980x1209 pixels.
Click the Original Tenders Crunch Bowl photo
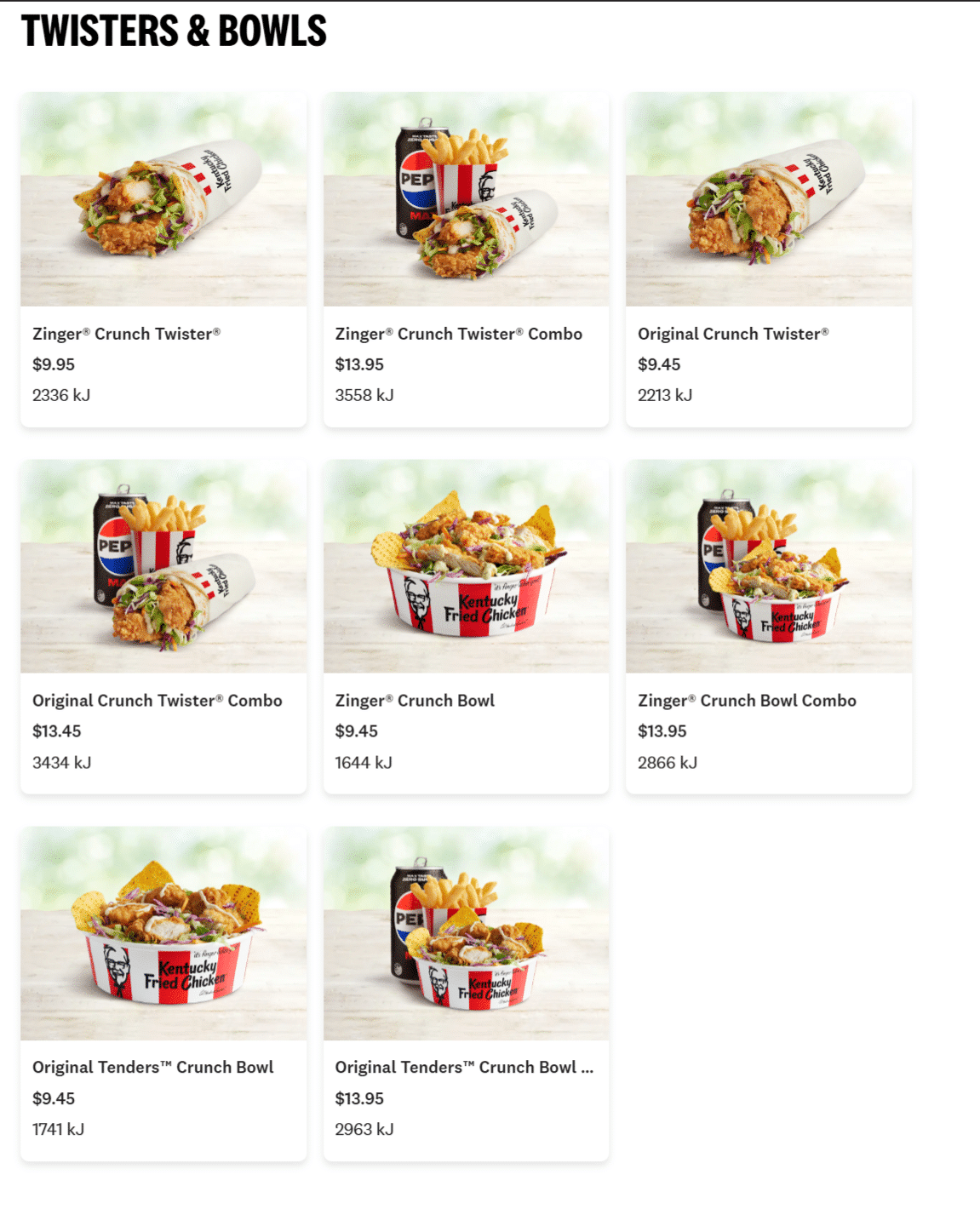tap(163, 932)
